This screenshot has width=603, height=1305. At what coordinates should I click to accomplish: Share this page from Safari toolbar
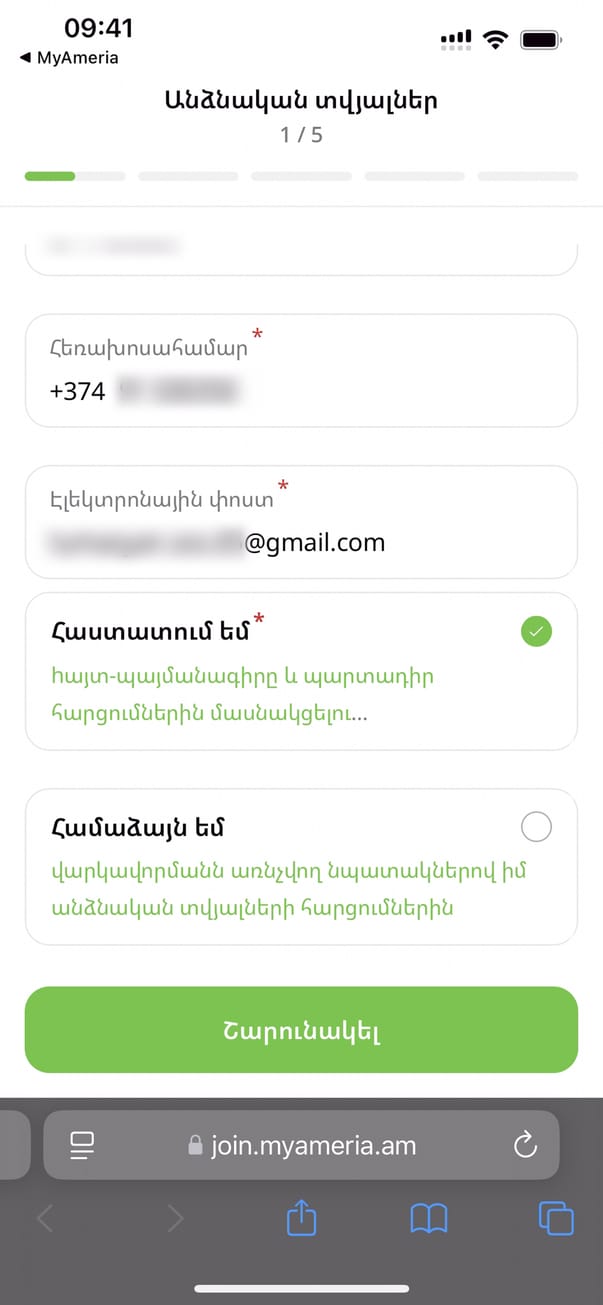tap(301, 1218)
